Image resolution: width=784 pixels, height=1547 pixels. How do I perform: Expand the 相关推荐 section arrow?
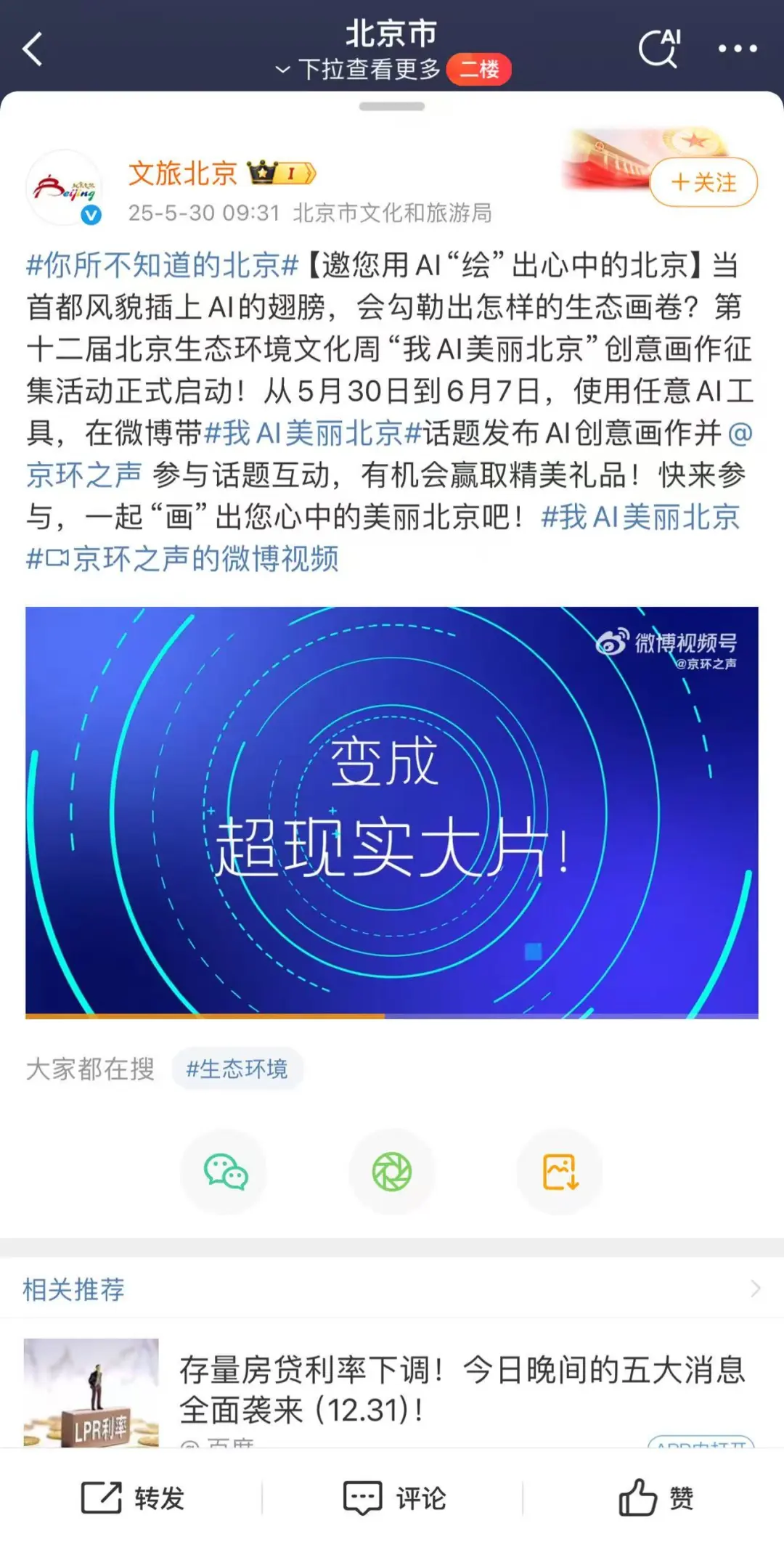click(x=755, y=1289)
